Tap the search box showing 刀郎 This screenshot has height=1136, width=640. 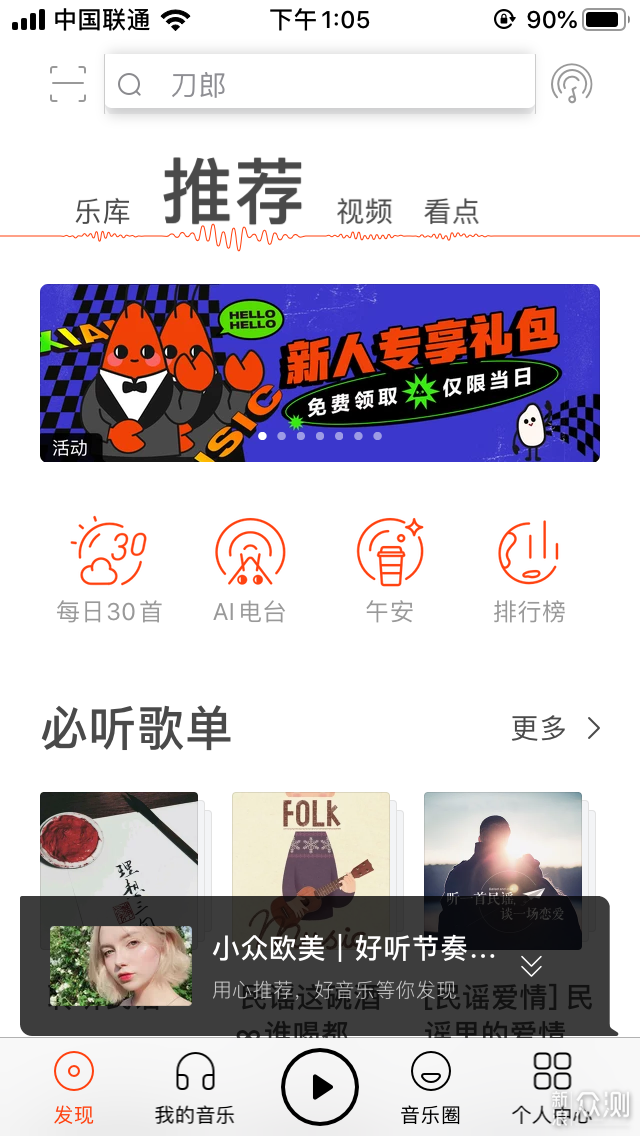(x=320, y=84)
